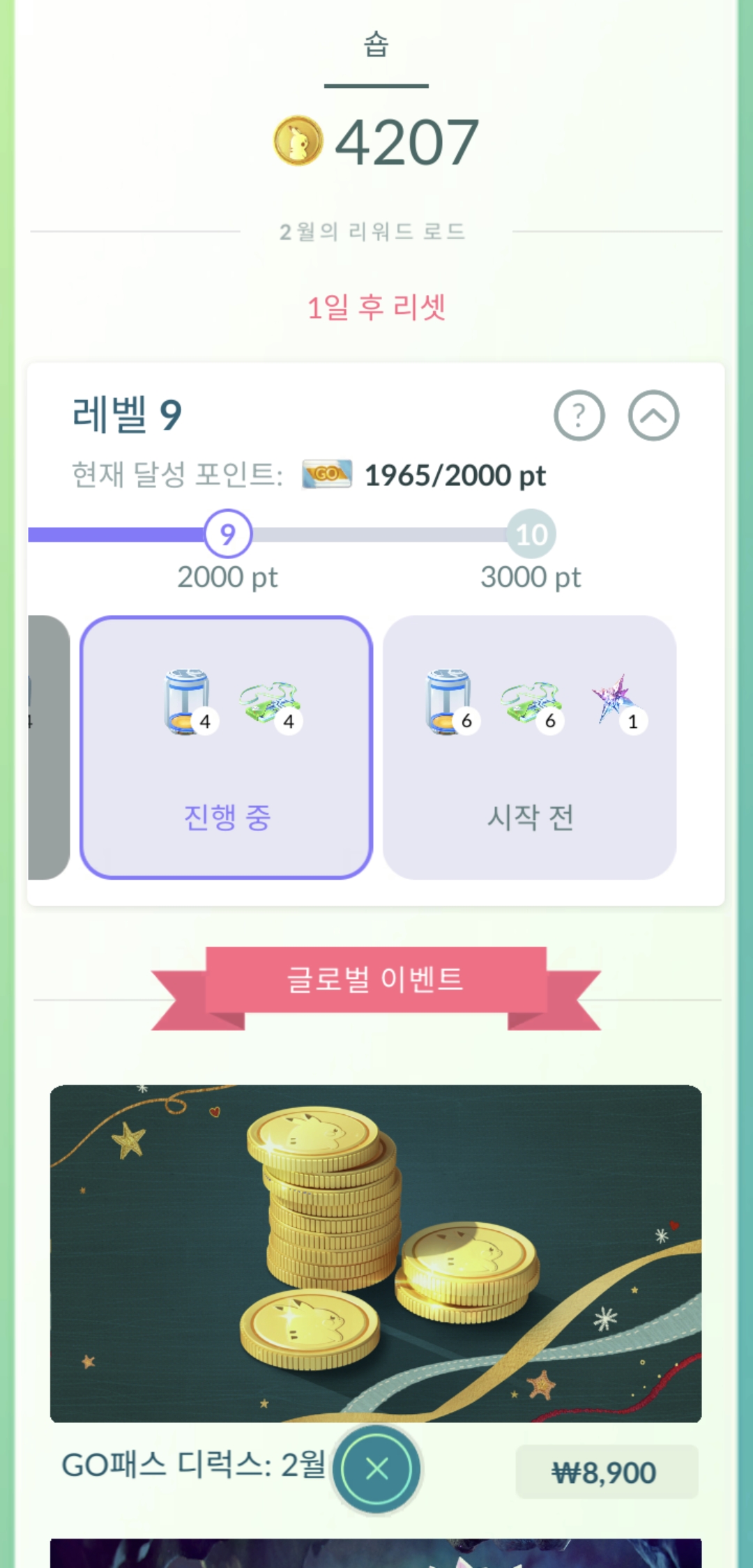This screenshot has height=1568, width=753.
Task: Select the level 9 in-progress reward card
Action: click(x=227, y=747)
